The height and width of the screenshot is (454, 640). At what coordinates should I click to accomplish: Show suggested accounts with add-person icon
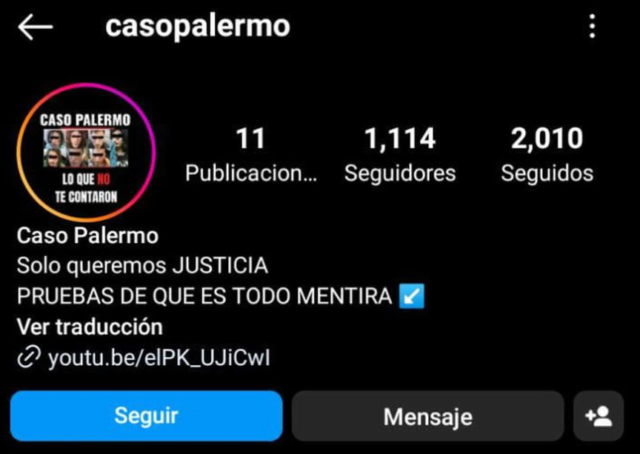[599, 416]
